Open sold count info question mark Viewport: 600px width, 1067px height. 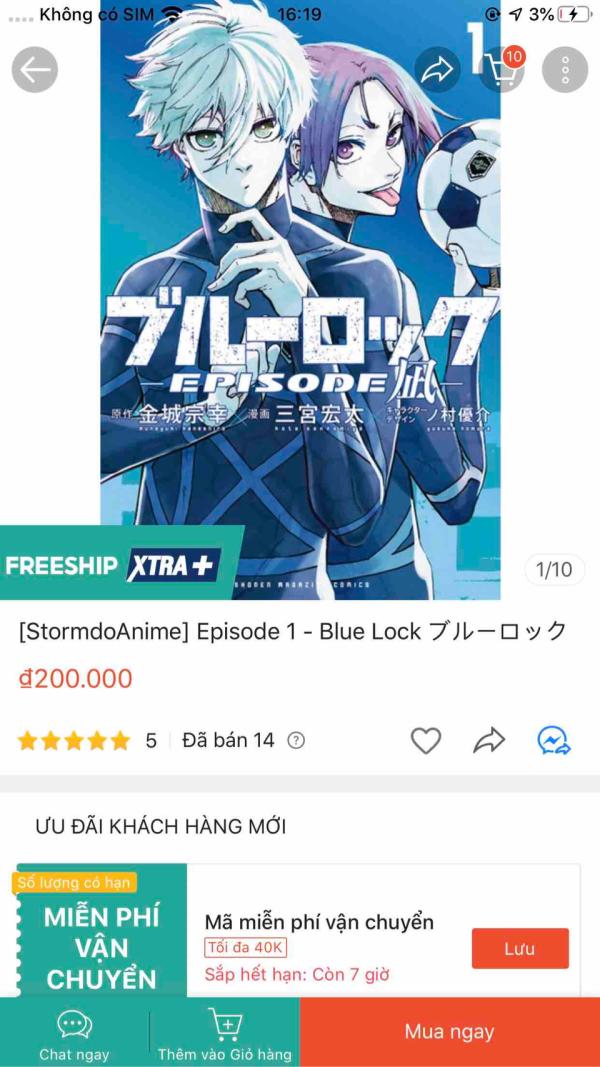point(296,741)
